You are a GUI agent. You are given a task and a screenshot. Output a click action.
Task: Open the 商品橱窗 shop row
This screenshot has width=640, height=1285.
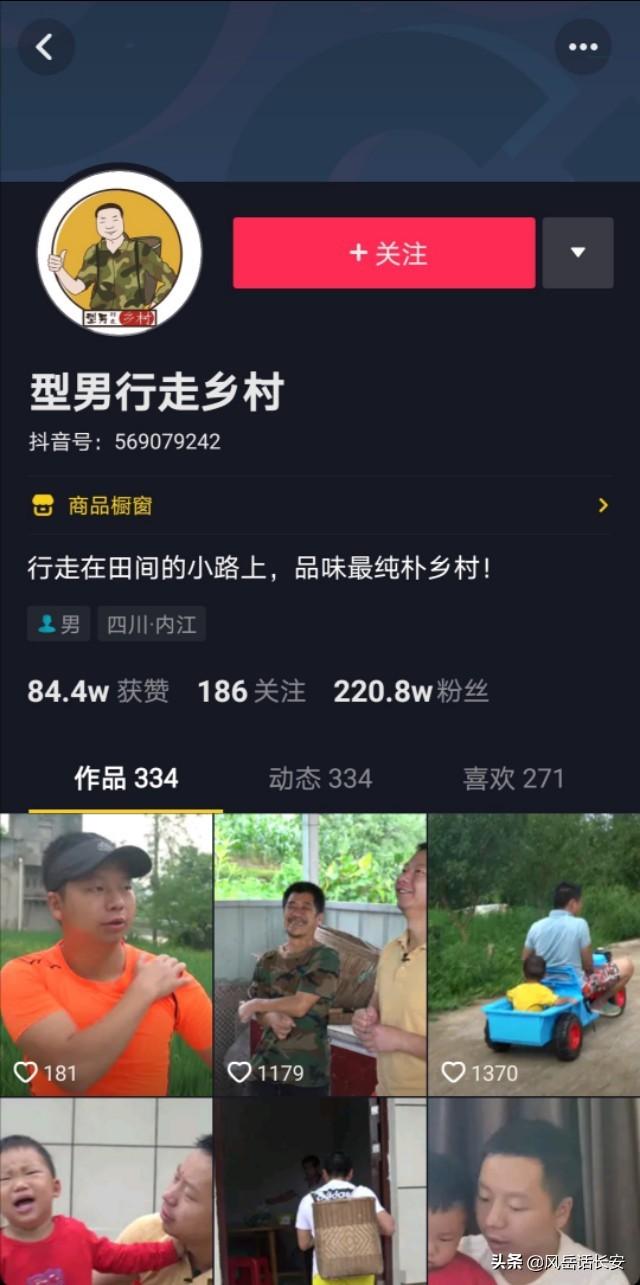click(x=318, y=505)
